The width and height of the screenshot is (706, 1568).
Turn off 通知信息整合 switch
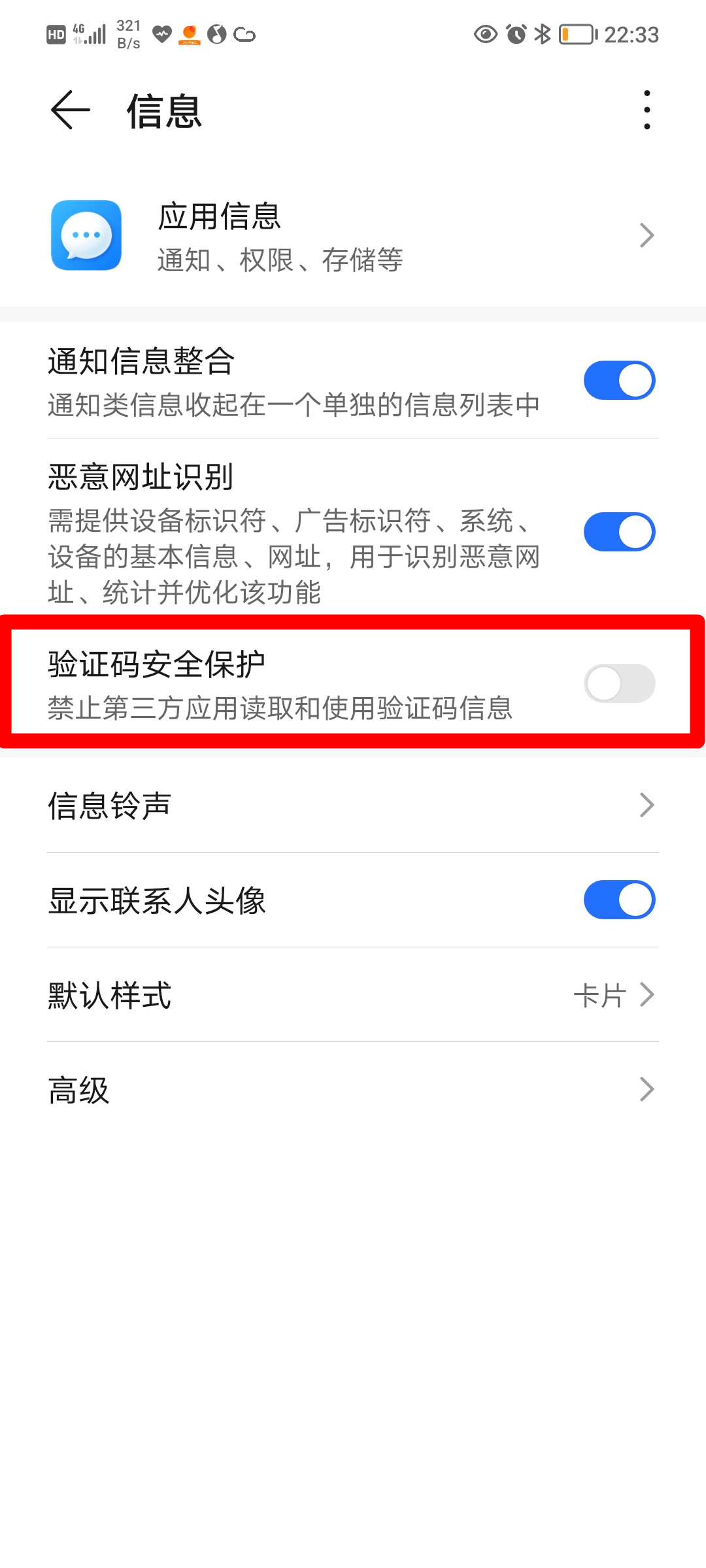tap(618, 380)
